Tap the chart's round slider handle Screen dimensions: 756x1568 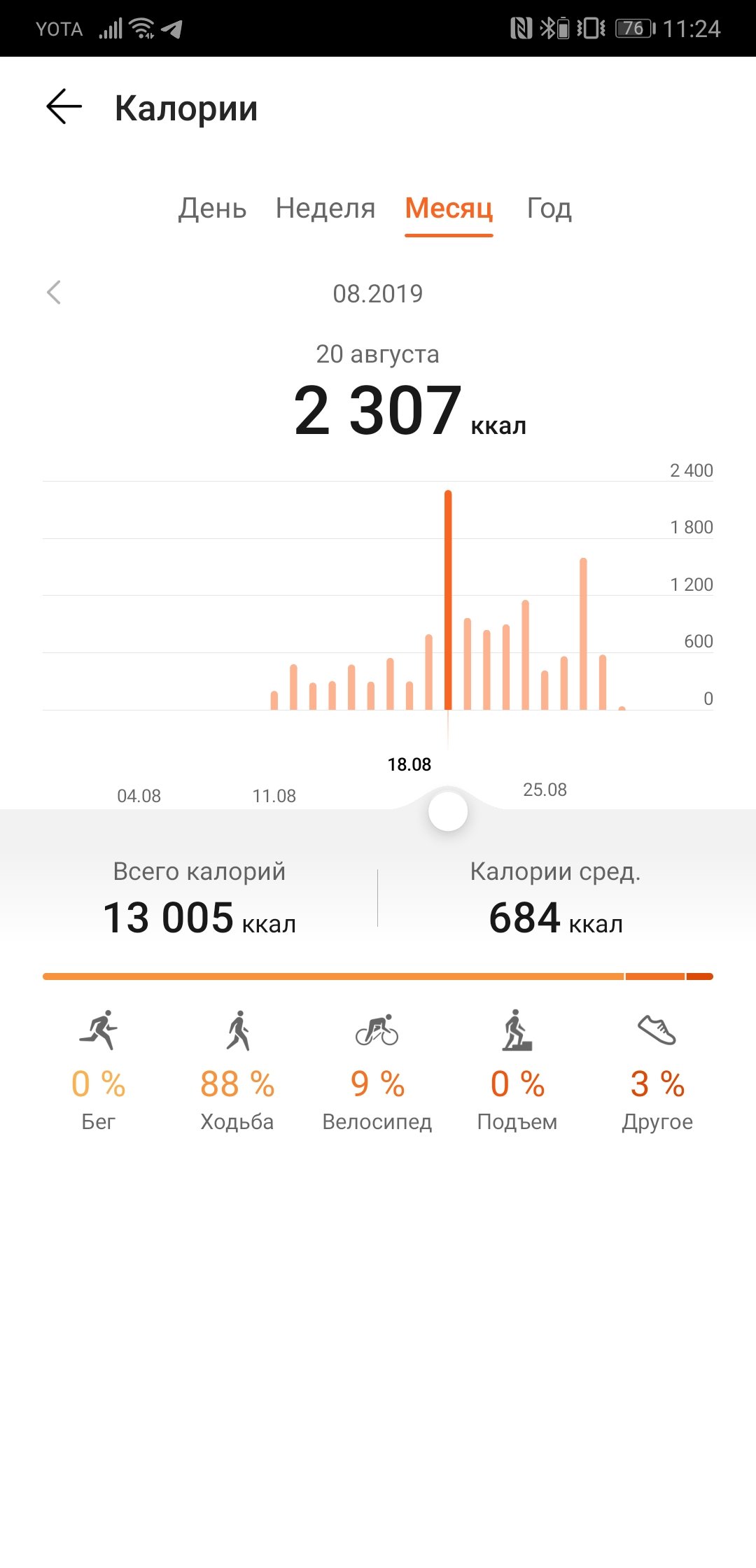coord(448,811)
